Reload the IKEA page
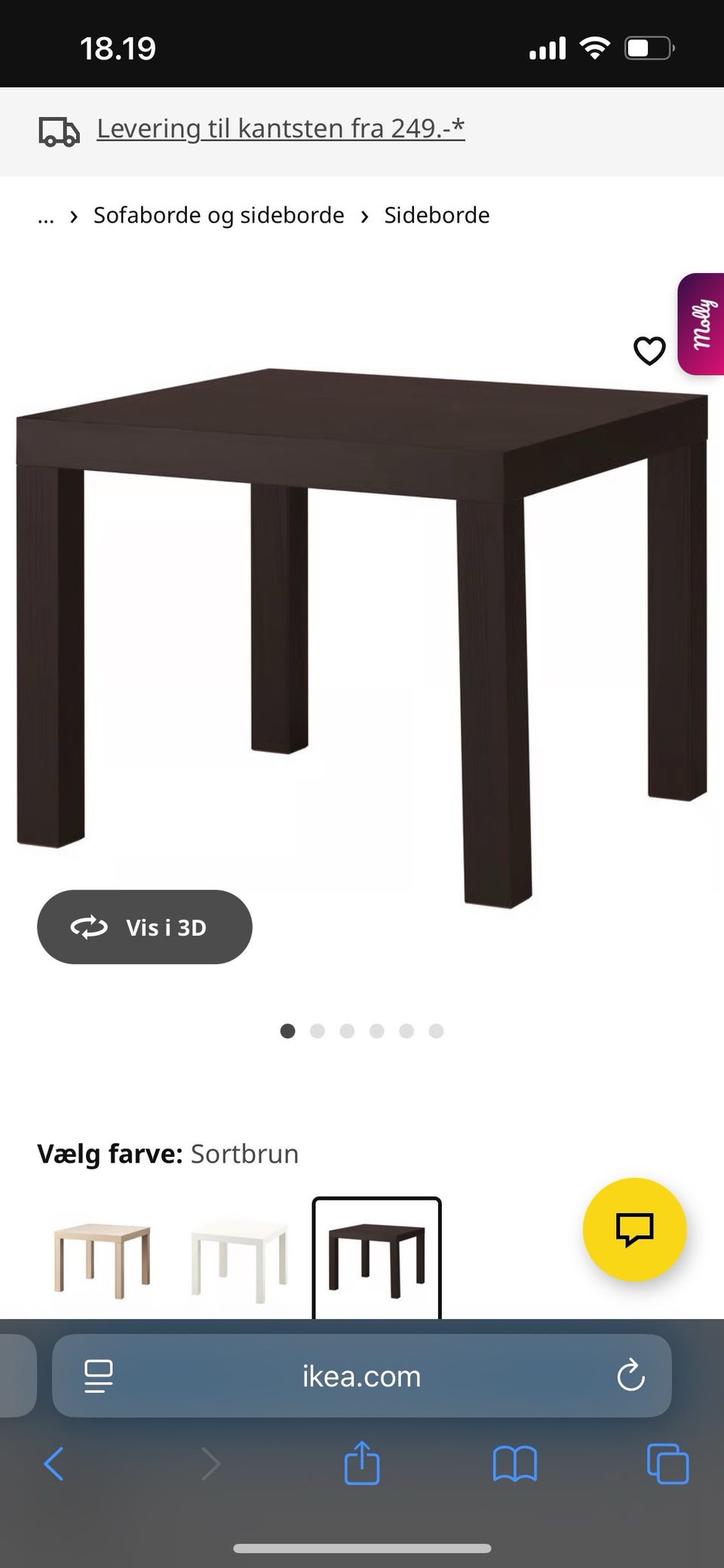This screenshot has height=1568, width=724. 630,1376
